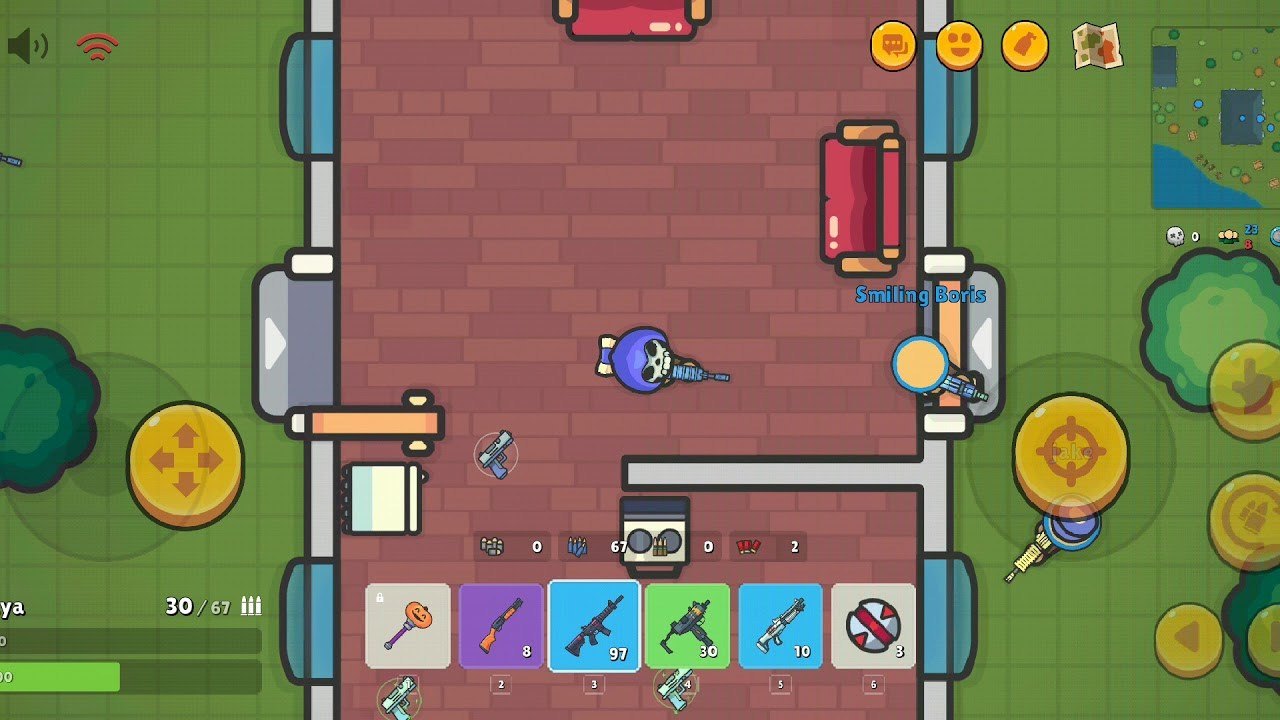Select the pumpkin melee weapon slot
The image size is (1280, 720).
point(408,626)
